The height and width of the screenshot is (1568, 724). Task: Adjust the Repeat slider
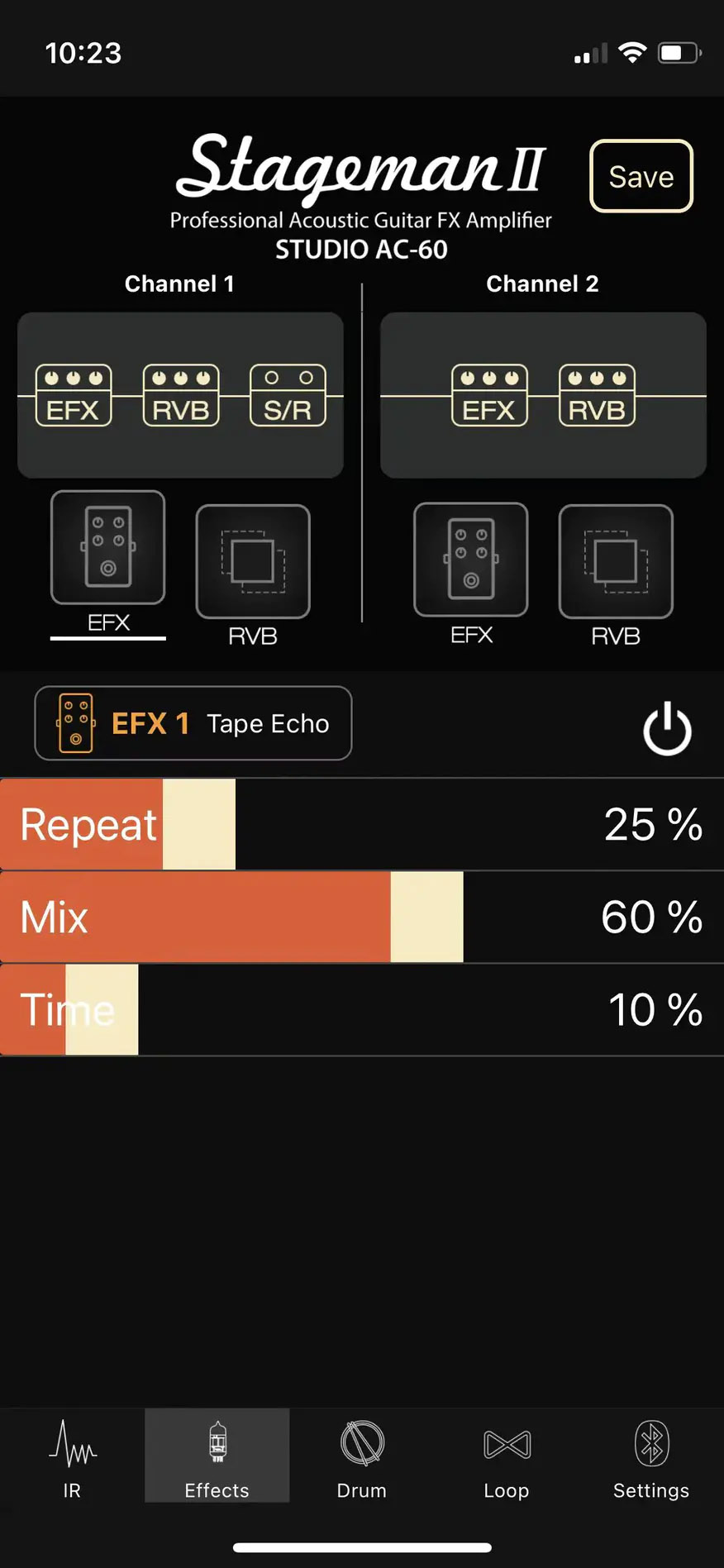tap(362, 824)
